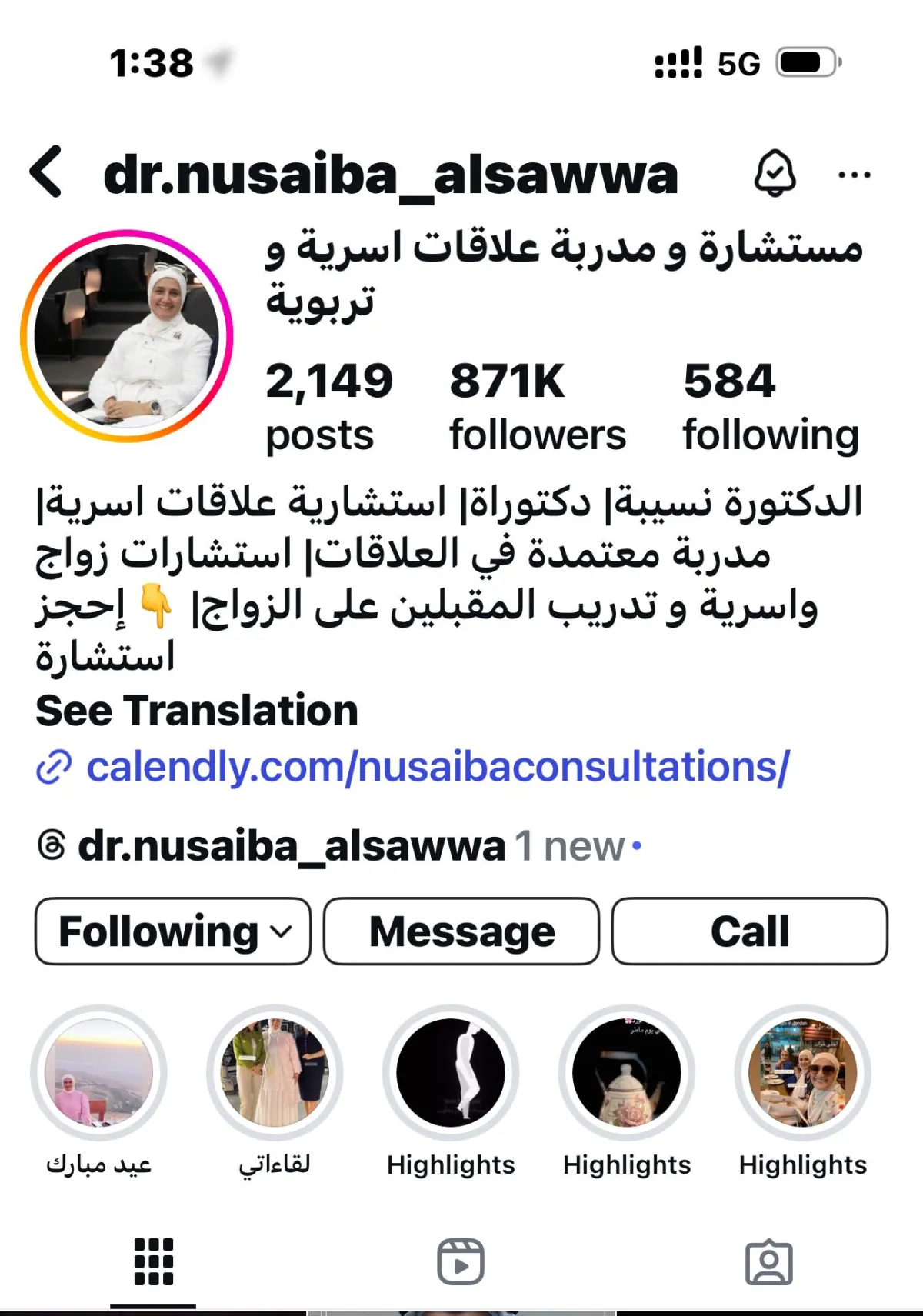This screenshot has height=1316, width=923.
Task: Switch to the Reels tab
Action: pyautogui.click(x=461, y=1261)
